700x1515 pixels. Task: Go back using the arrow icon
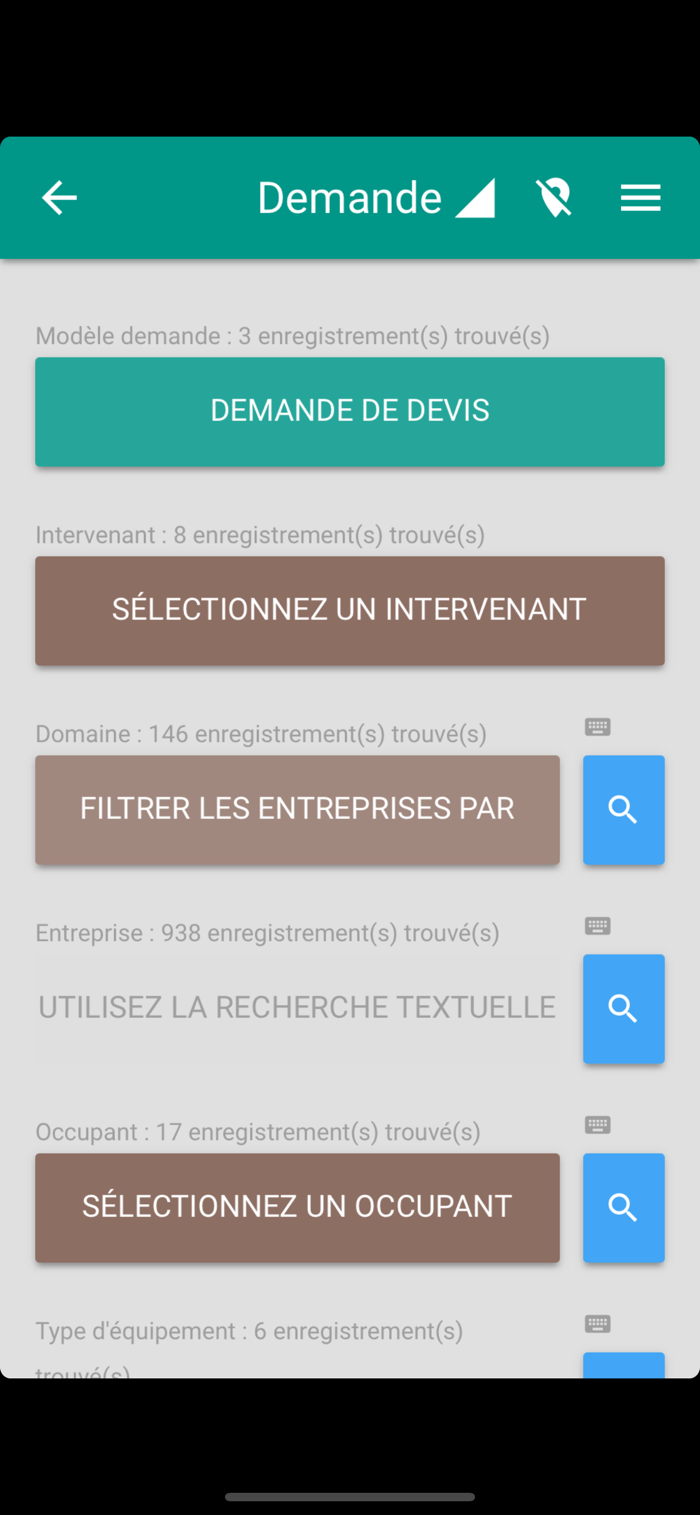pyautogui.click(x=59, y=198)
